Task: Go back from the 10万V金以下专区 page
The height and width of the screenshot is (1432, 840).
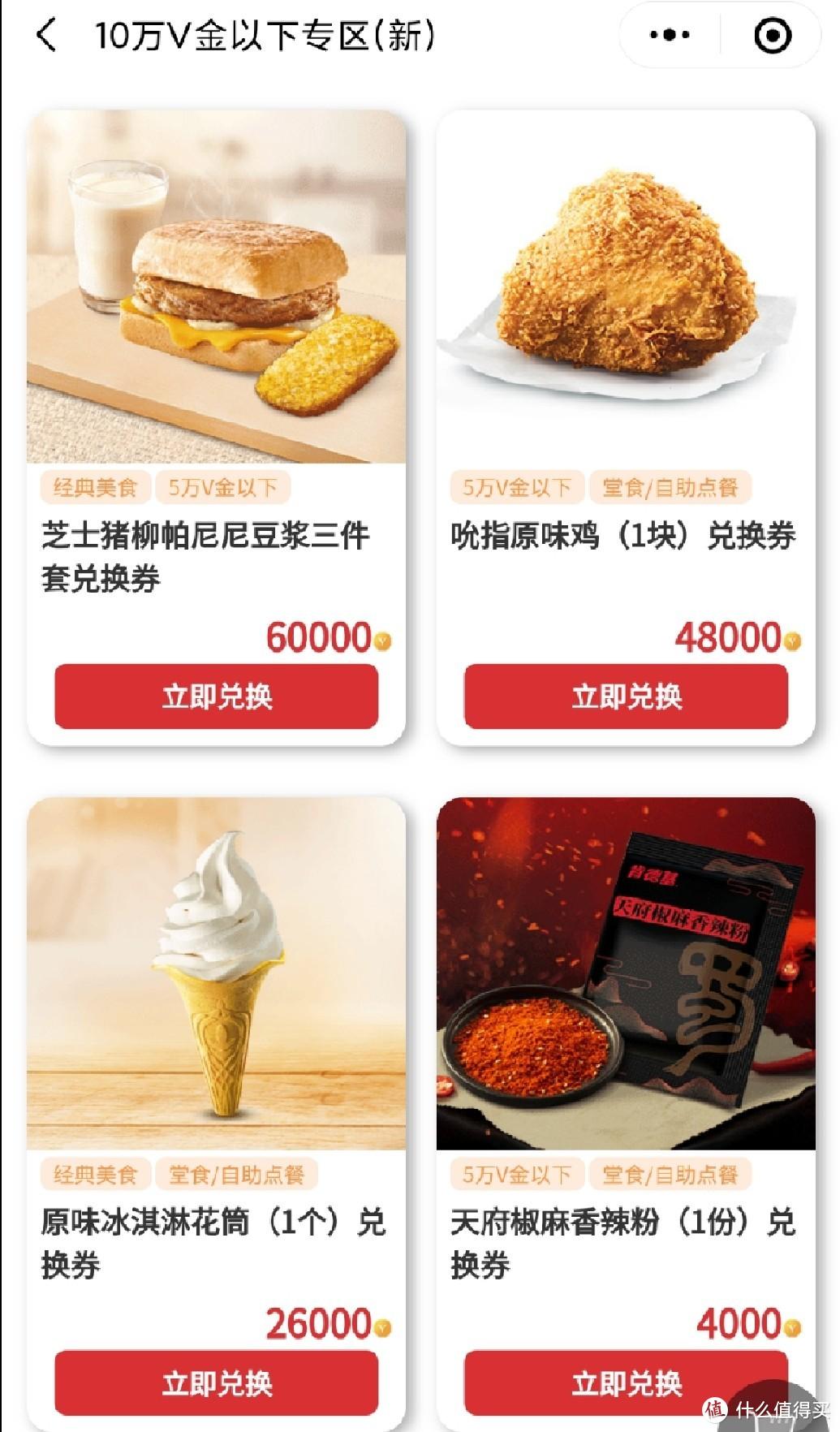Action: (x=47, y=37)
